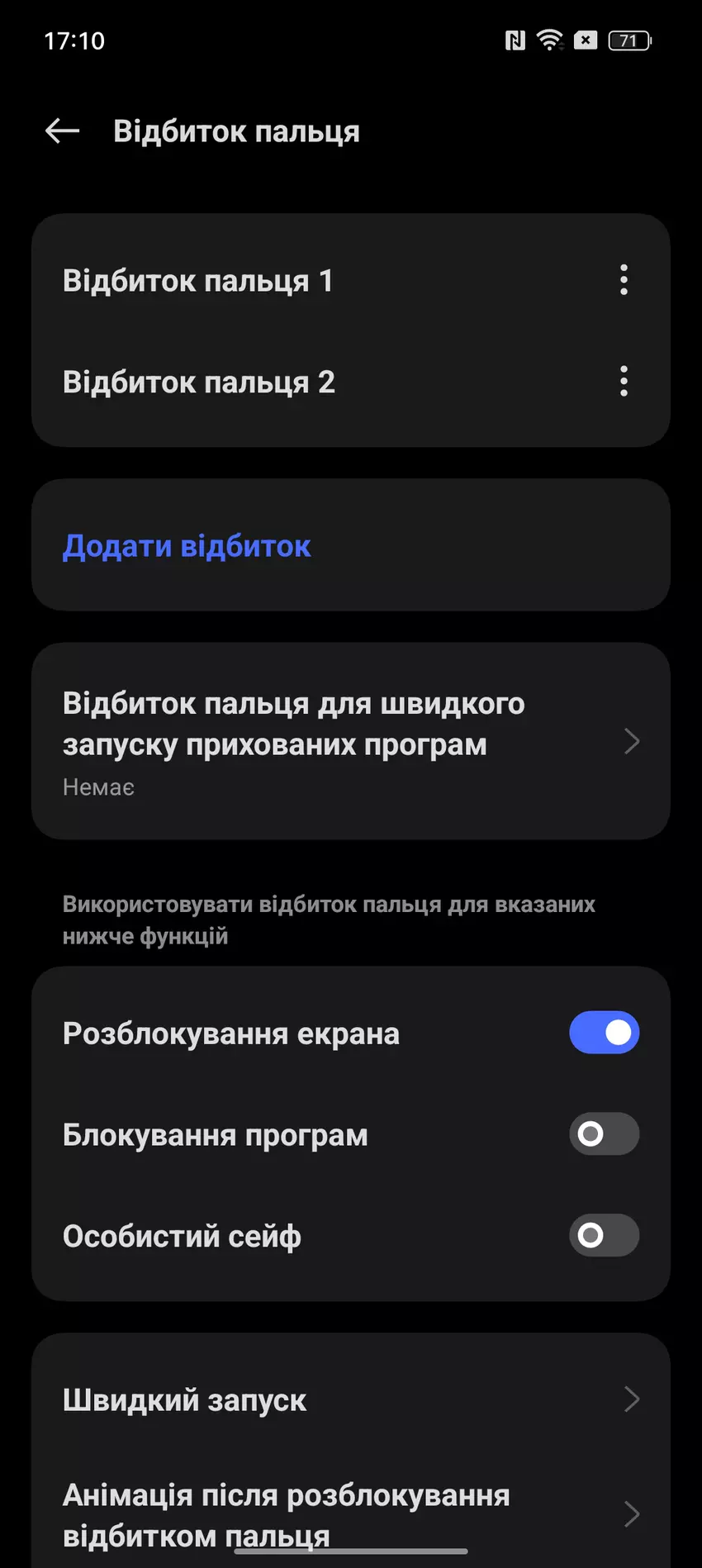Turn on Особистий сейф switch
This screenshot has width=702, height=1568.
(604, 1236)
